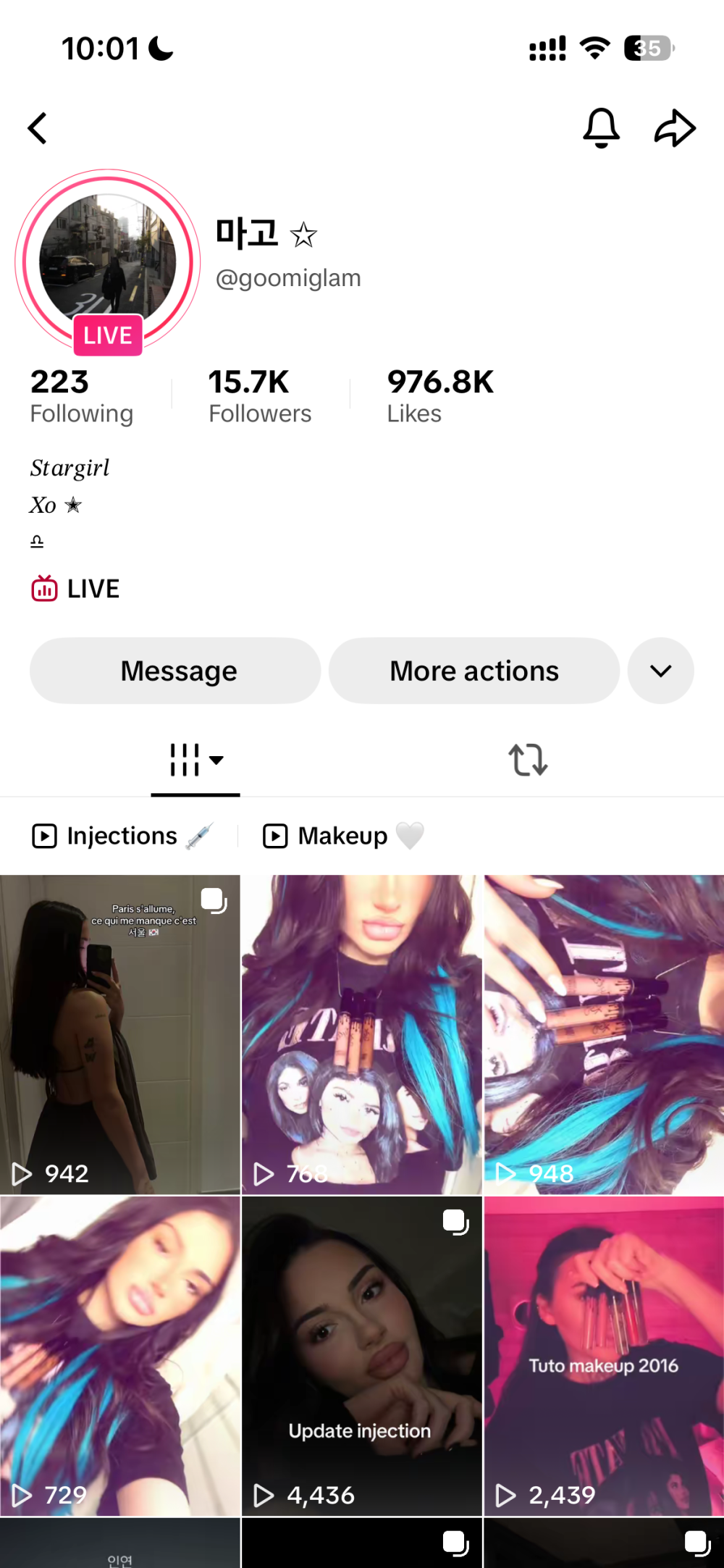724x1568 pixels.
Task: Play the video with 942 views
Action: (x=120, y=1034)
